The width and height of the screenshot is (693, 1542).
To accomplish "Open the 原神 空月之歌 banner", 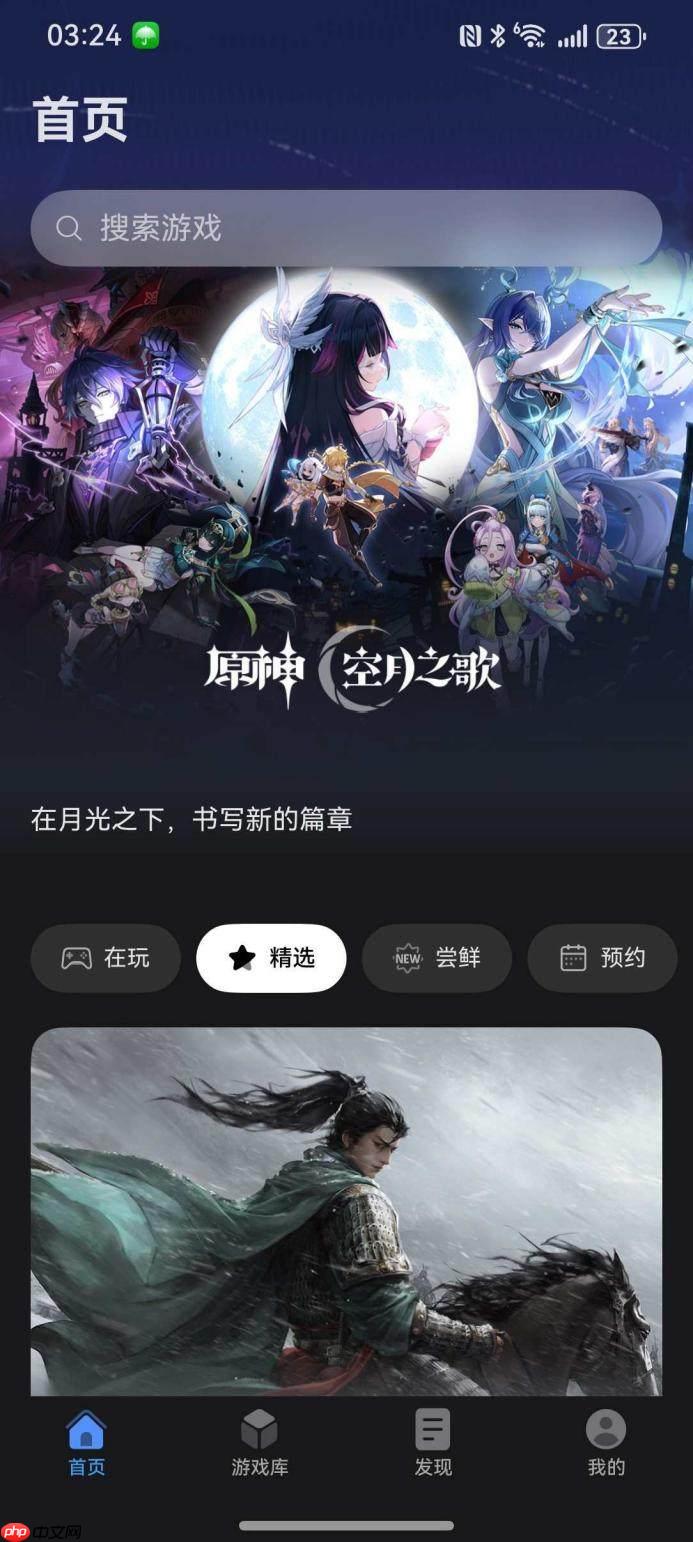I will click(x=346, y=520).
